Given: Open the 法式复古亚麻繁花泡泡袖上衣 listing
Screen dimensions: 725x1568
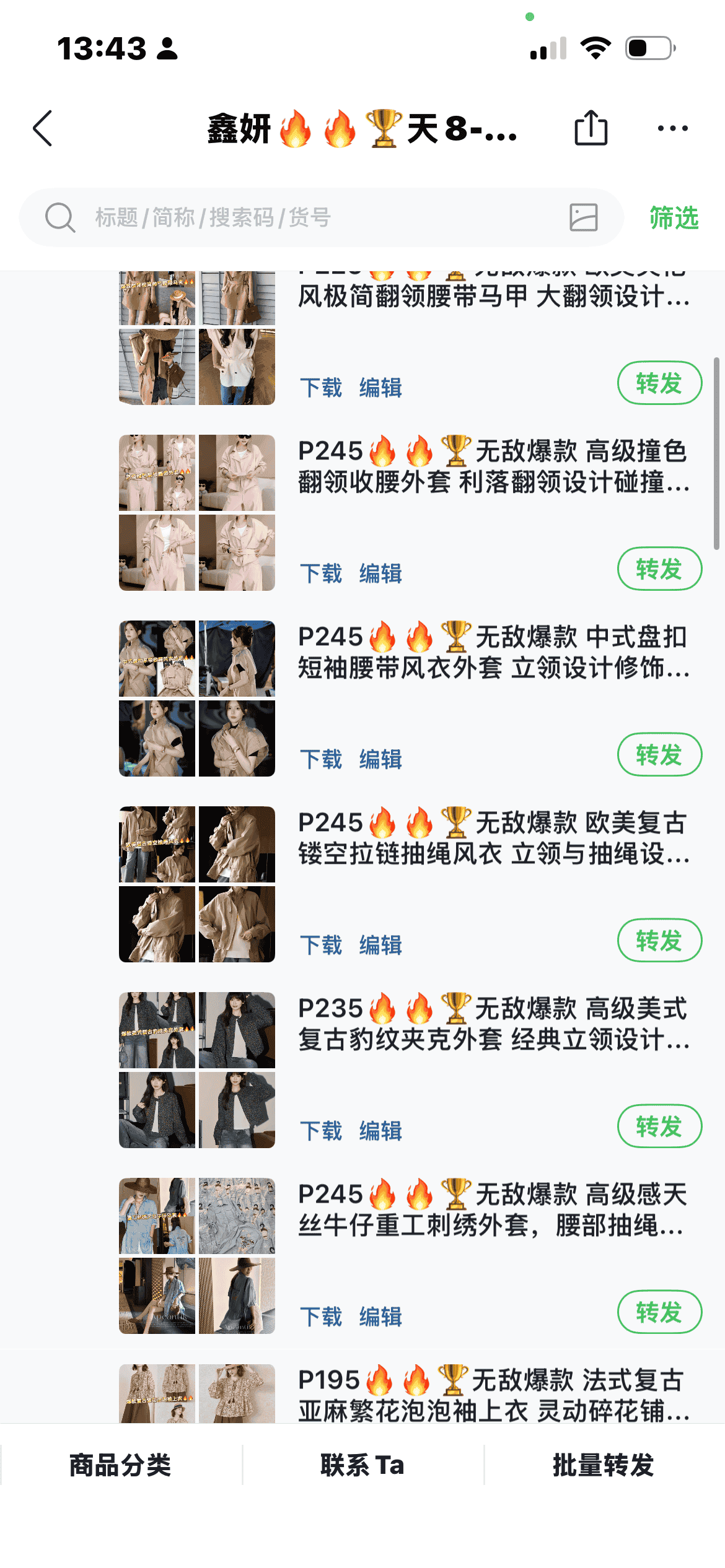Looking at the screenshot, I should point(493,1395).
